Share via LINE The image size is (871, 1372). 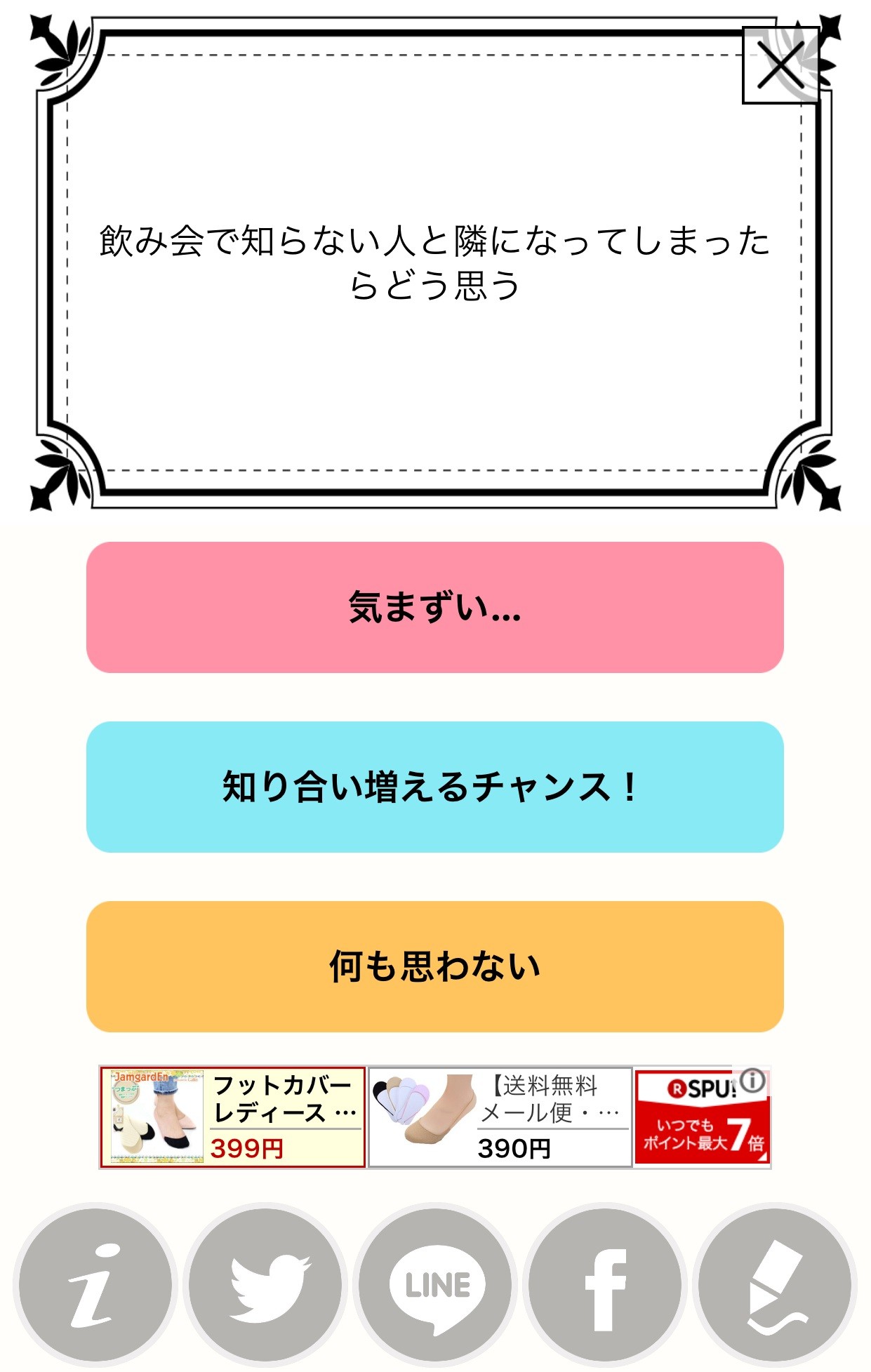point(435,1284)
